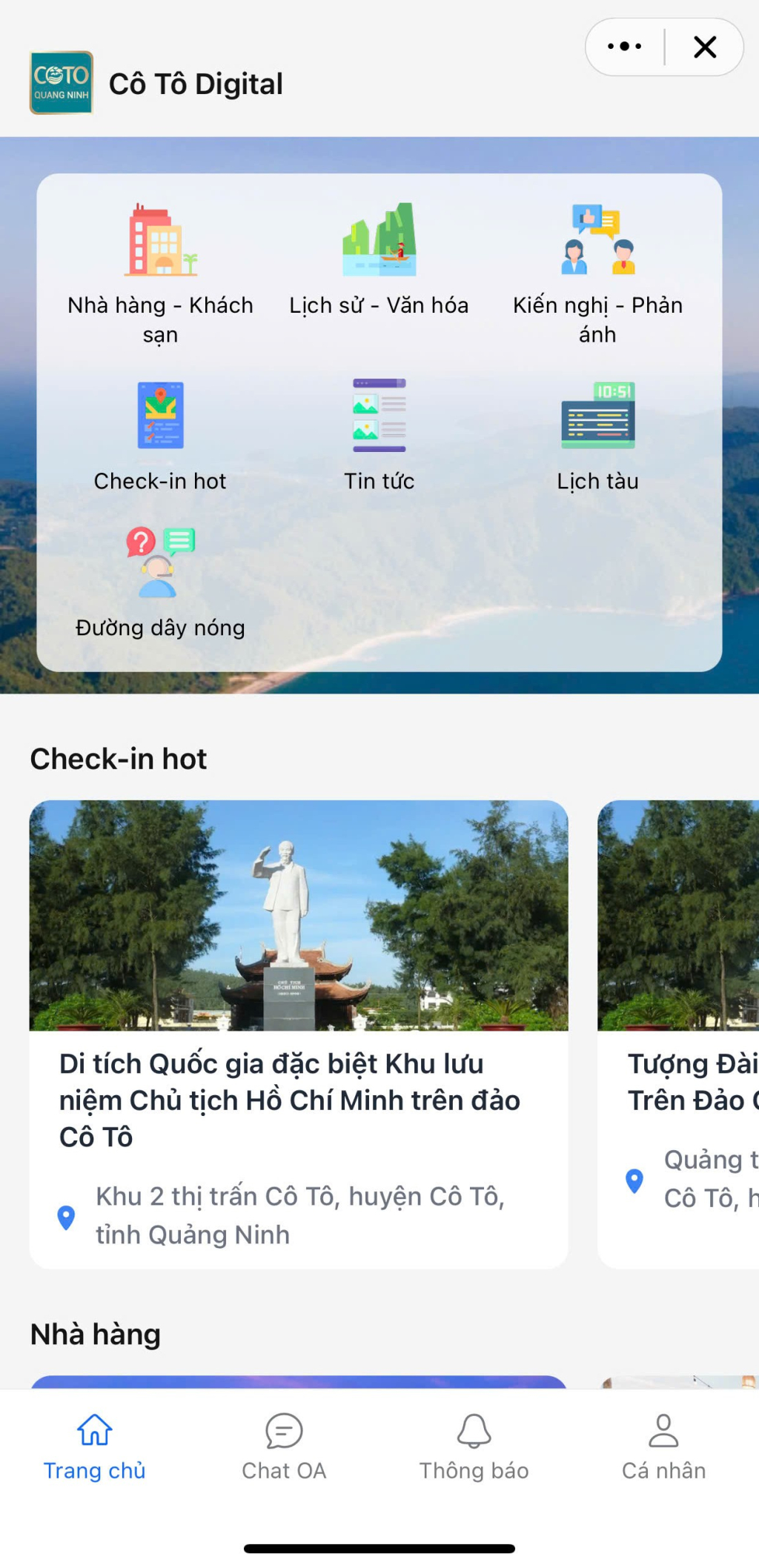
Task: Open the three-dot options menu
Action: (x=625, y=47)
